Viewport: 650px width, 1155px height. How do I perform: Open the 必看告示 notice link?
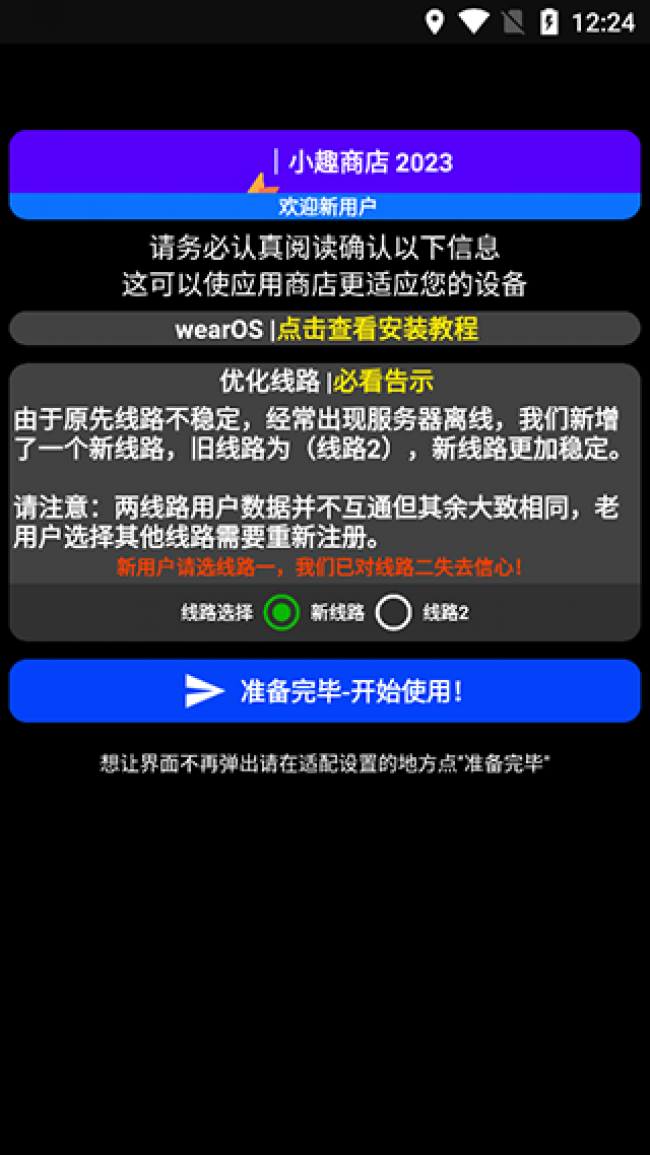point(383,381)
